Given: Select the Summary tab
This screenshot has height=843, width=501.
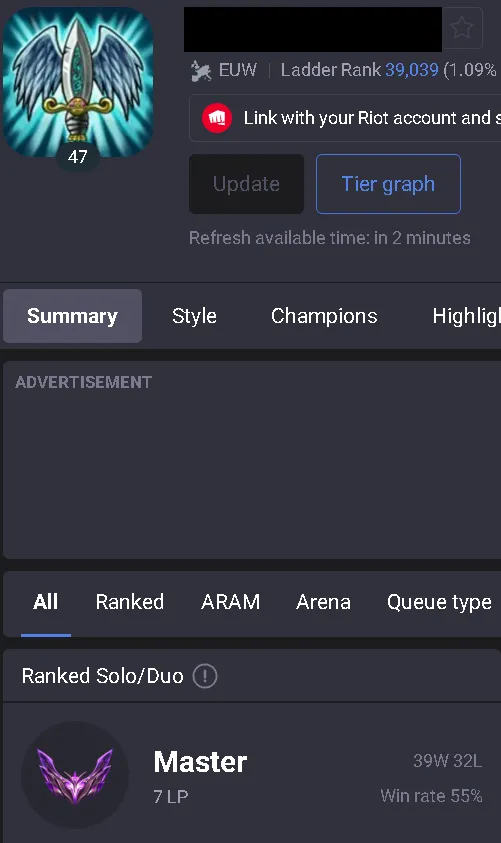Looking at the screenshot, I should click(73, 316).
